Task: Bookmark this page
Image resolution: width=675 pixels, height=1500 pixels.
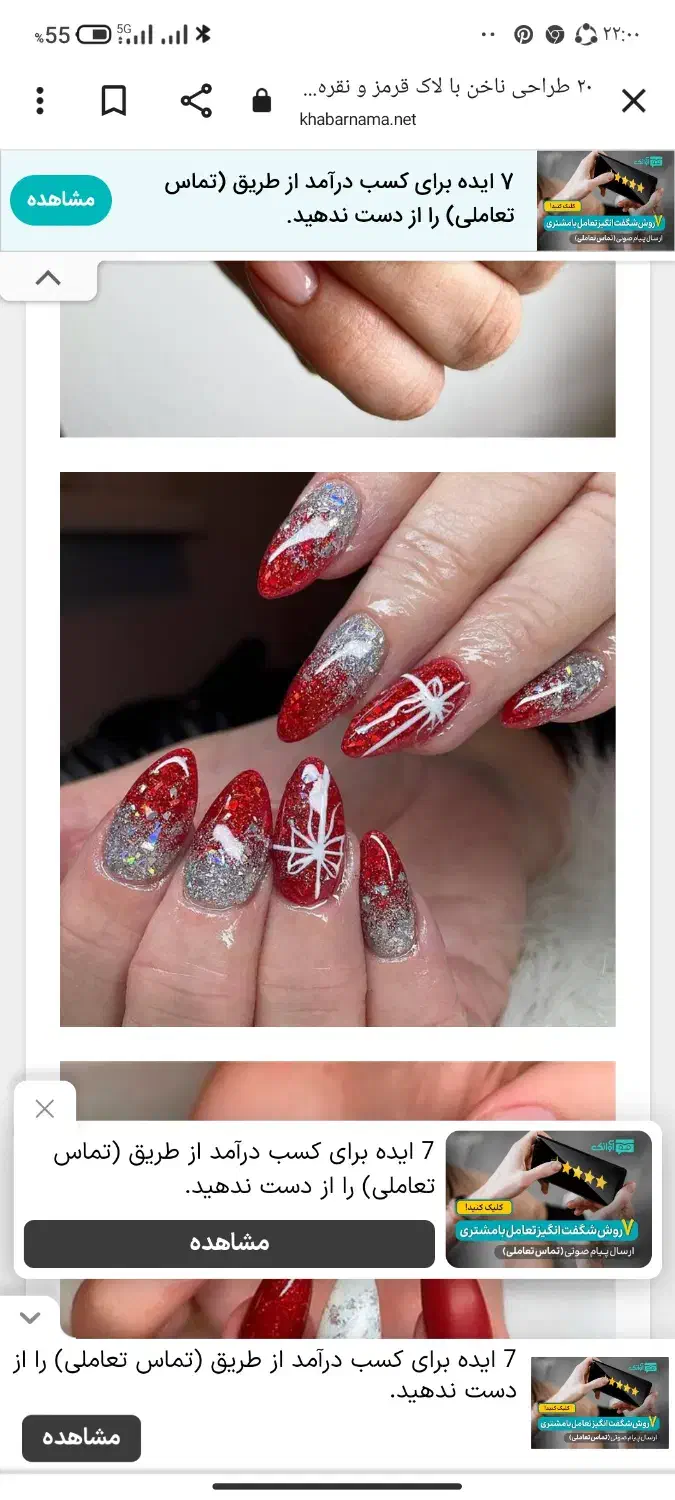Action: pos(113,101)
